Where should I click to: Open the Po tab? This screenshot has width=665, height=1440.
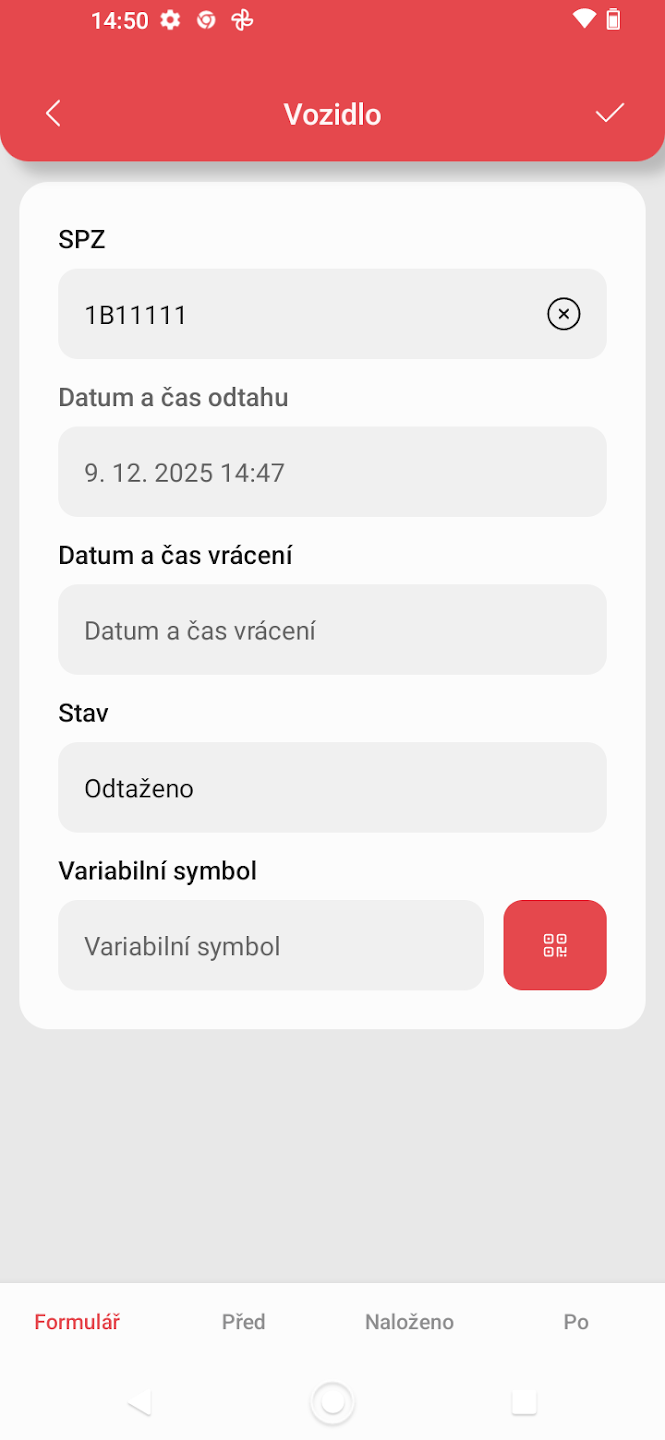pyautogui.click(x=576, y=1322)
